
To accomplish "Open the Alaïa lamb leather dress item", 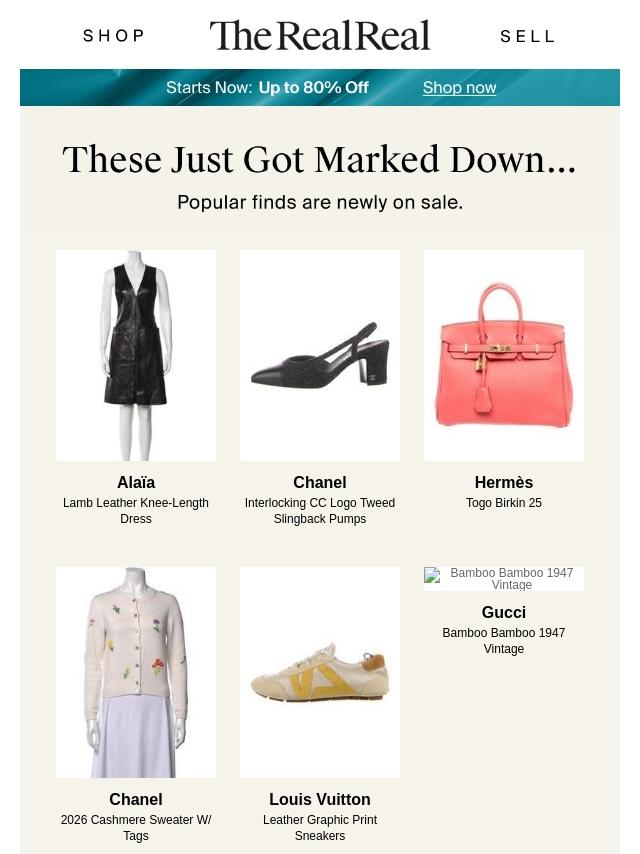I will (136, 355).
